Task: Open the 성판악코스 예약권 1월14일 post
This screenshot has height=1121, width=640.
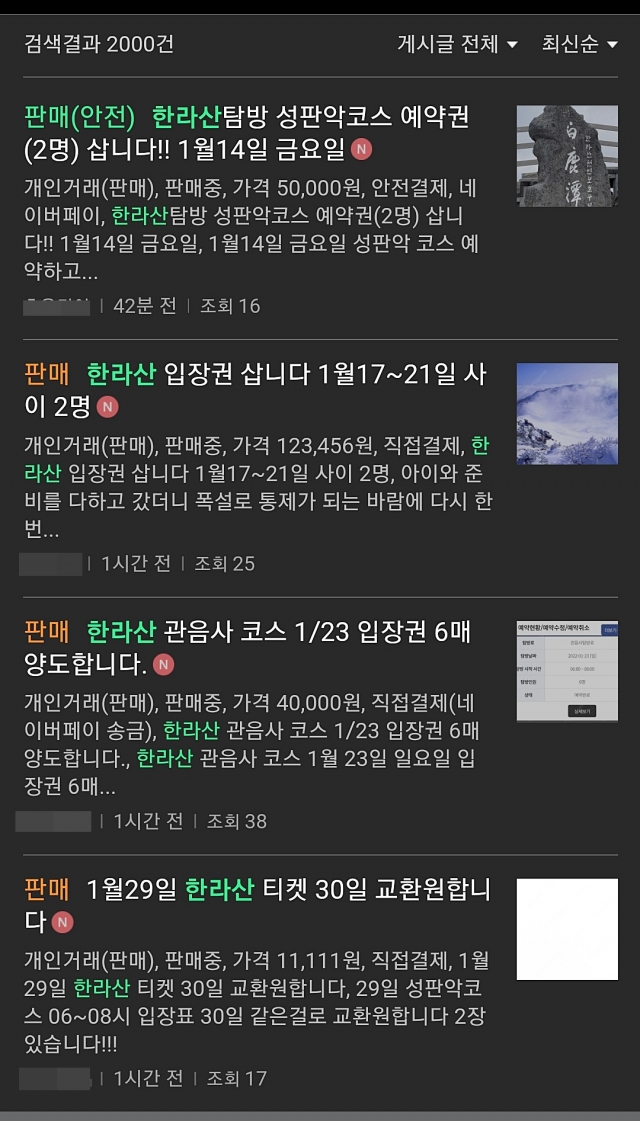Action: point(247,132)
